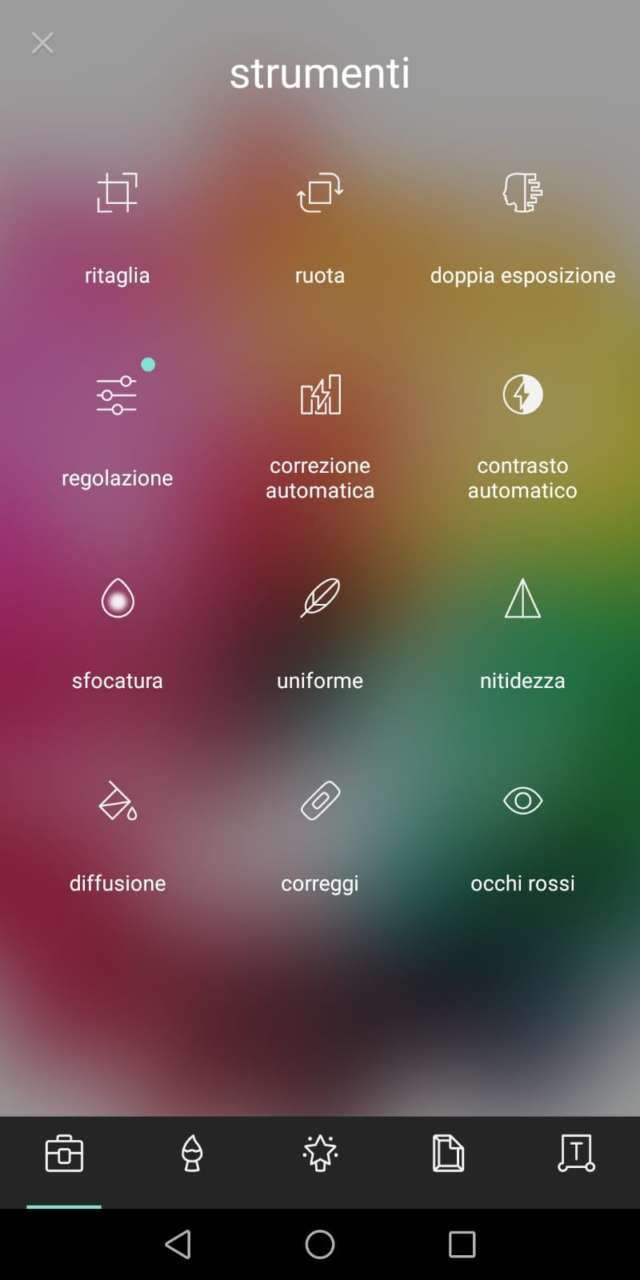Viewport: 640px width, 1280px height.
Task: Switch to the layers overlay tab
Action: [x=448, y=1154]
